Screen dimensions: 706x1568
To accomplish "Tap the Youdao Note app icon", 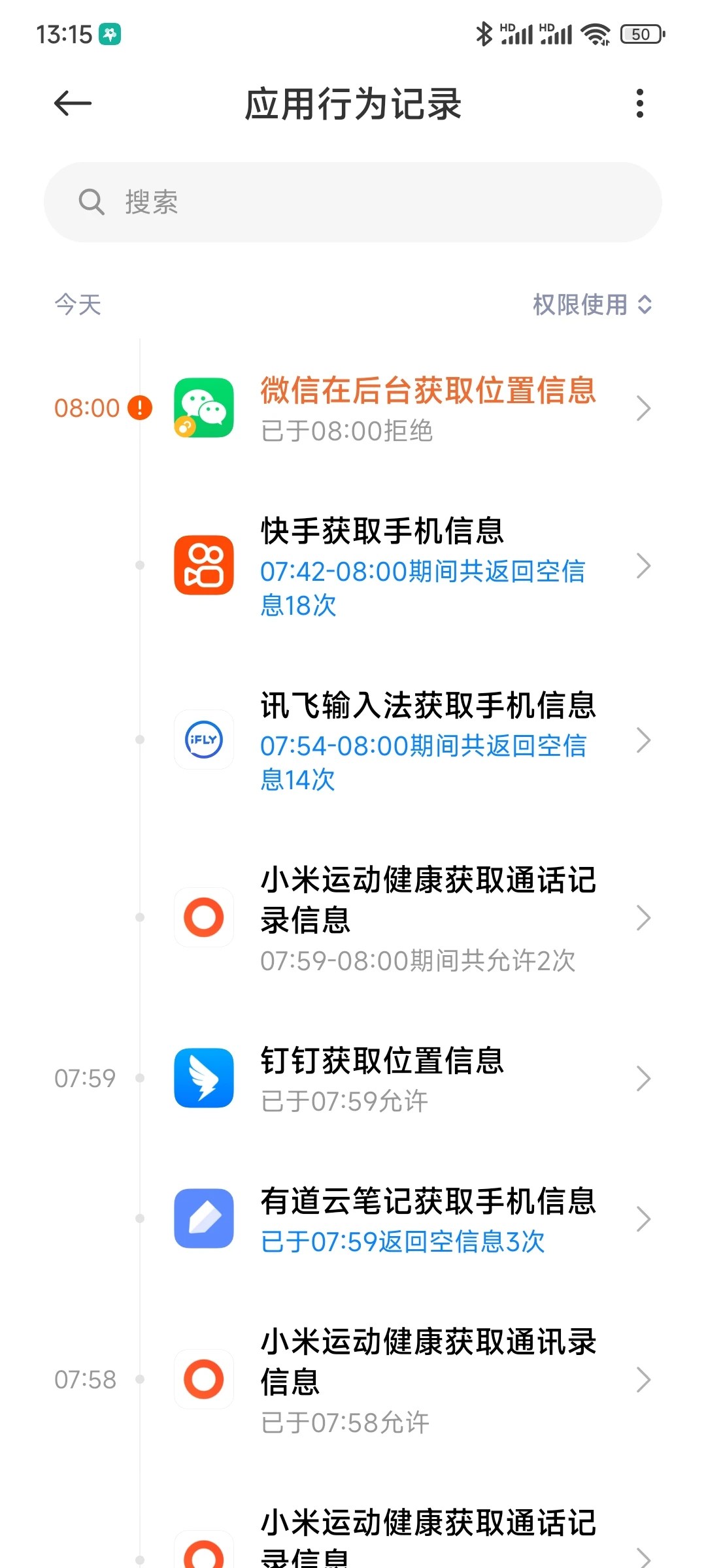I will click(x=203, y=1218).
